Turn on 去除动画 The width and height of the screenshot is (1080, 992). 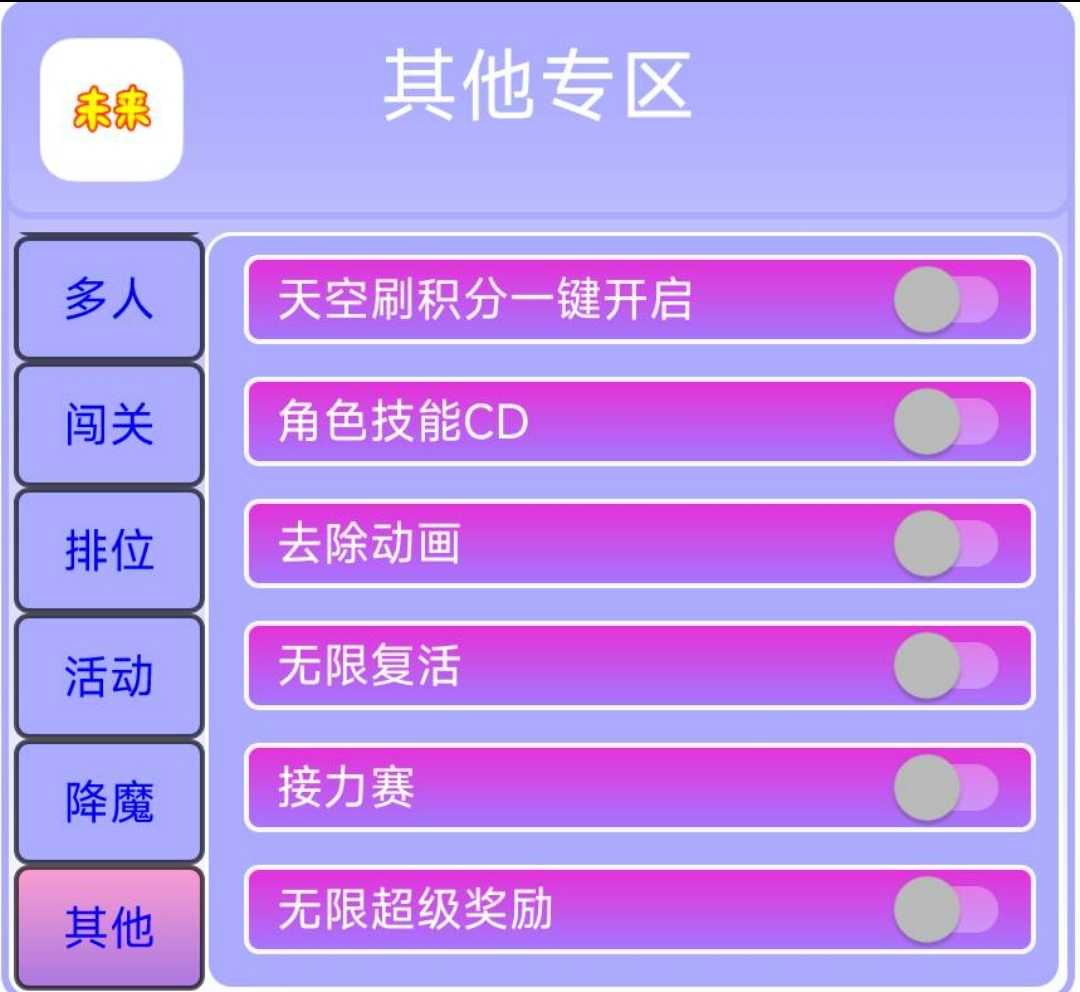click(x=945, y=544)
